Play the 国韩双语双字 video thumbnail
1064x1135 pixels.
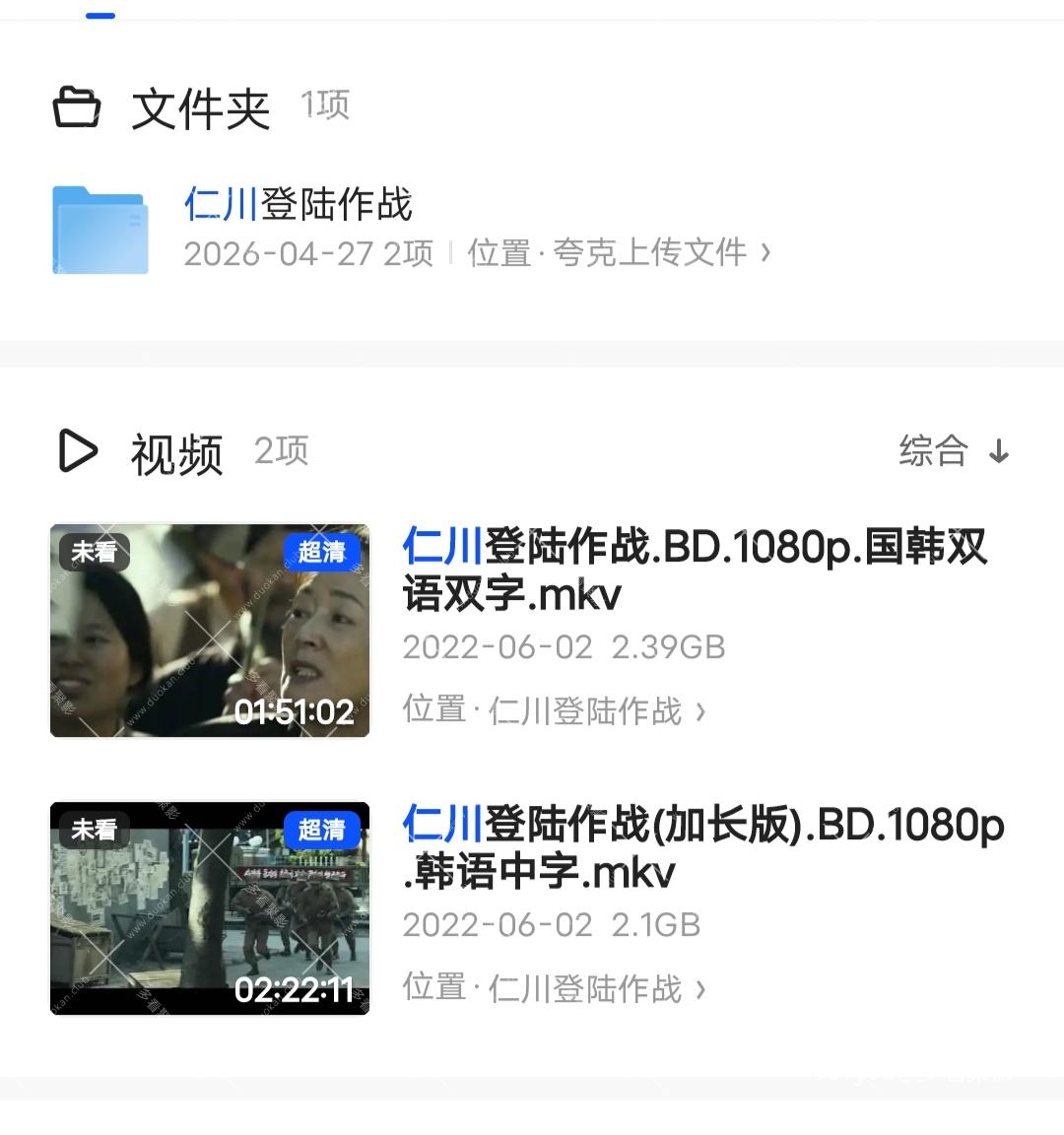(210, 631)
